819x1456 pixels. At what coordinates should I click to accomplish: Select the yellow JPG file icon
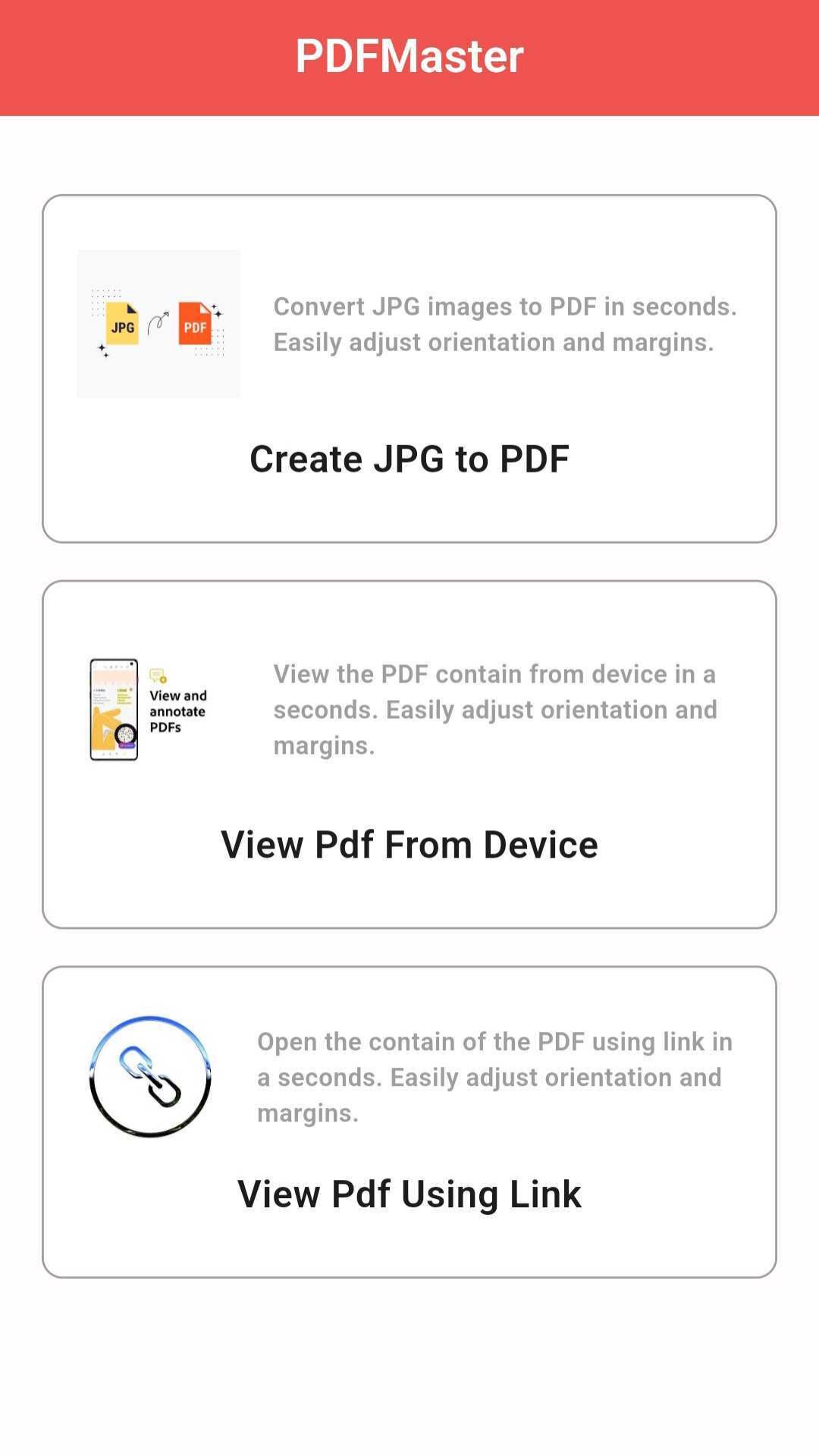(124, 326)
